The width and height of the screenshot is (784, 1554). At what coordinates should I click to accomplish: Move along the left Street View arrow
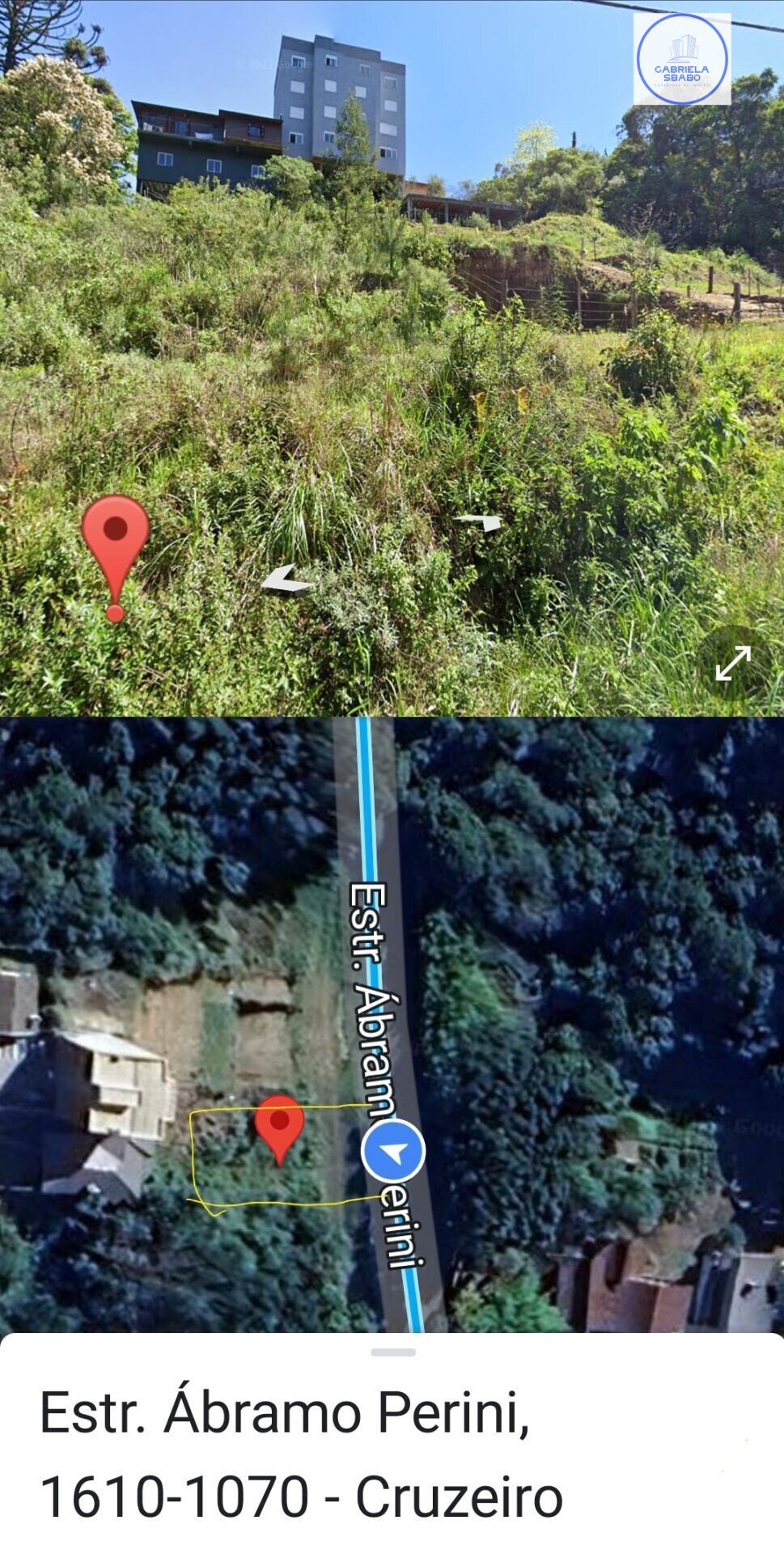pos(286,580)
